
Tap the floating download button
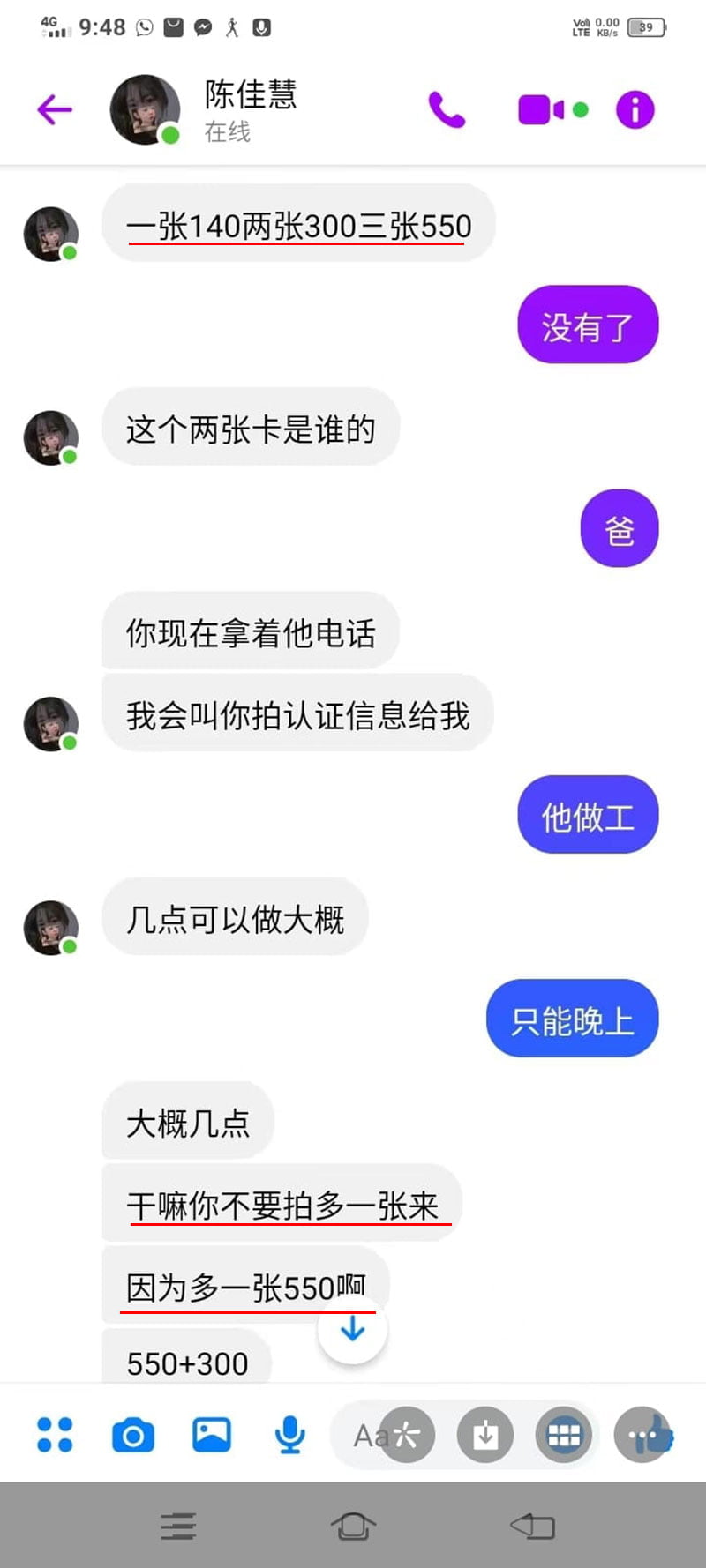tap(484, 1435)
